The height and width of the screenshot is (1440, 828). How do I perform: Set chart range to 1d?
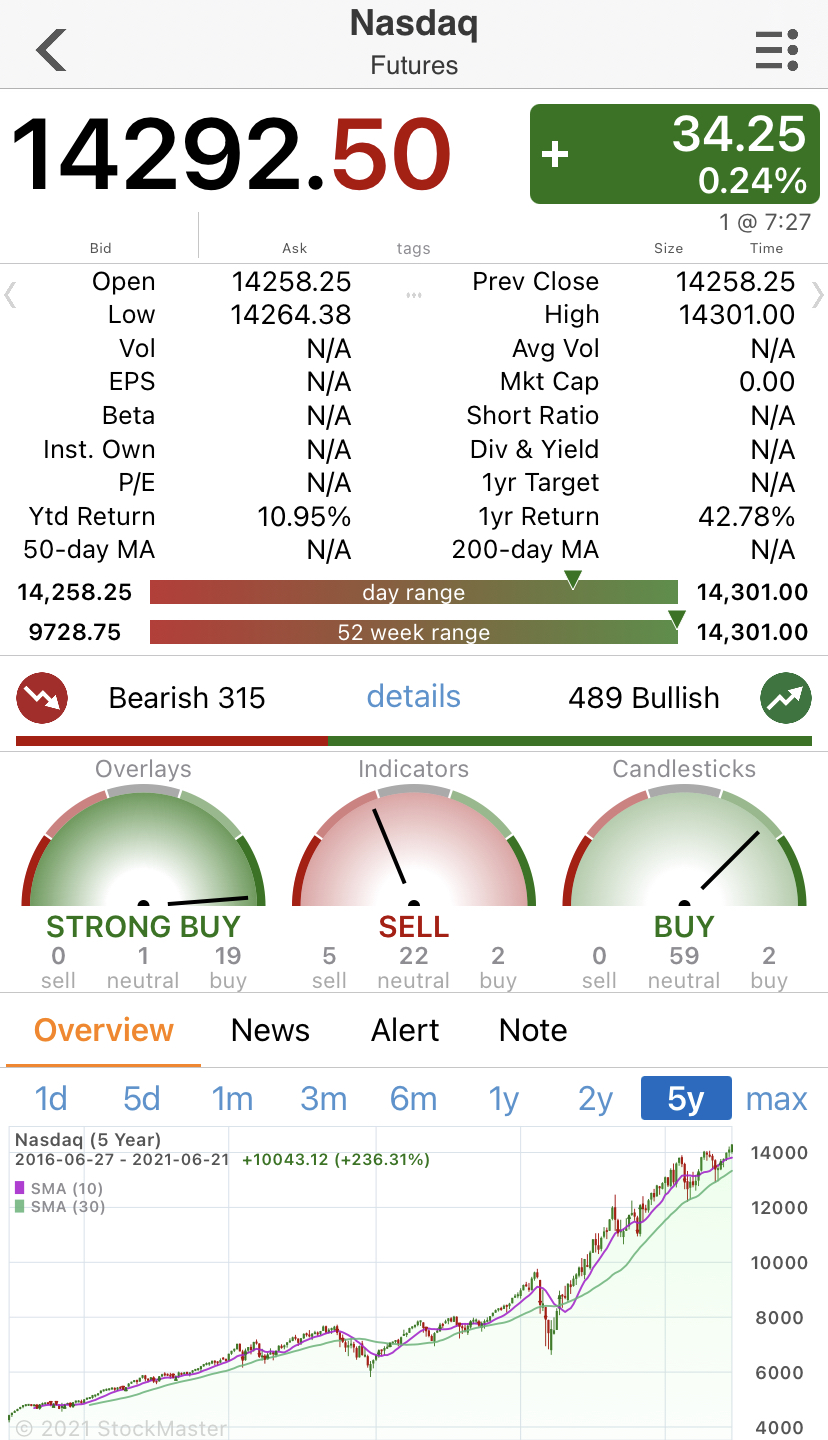tap(51, 1099)
